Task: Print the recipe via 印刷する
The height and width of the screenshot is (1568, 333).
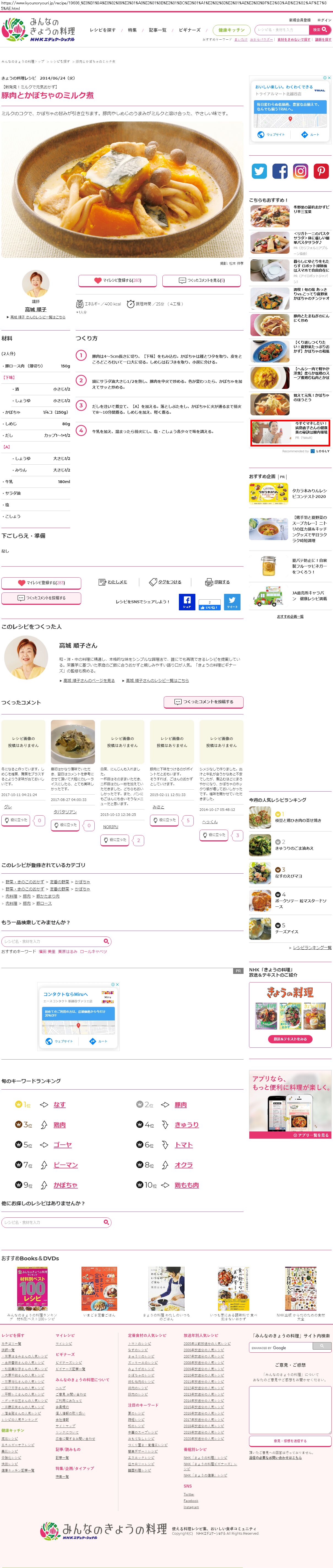Action: (217, 582)
